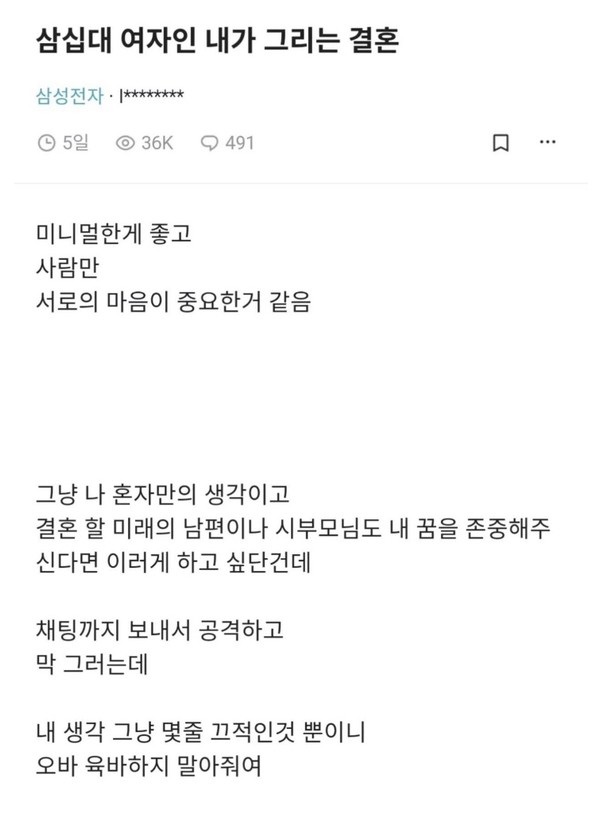Image resolution: width=600 pixels, height=837 pixels.
Task: Open the three-dot overflow menu
Action: [548, 142]
